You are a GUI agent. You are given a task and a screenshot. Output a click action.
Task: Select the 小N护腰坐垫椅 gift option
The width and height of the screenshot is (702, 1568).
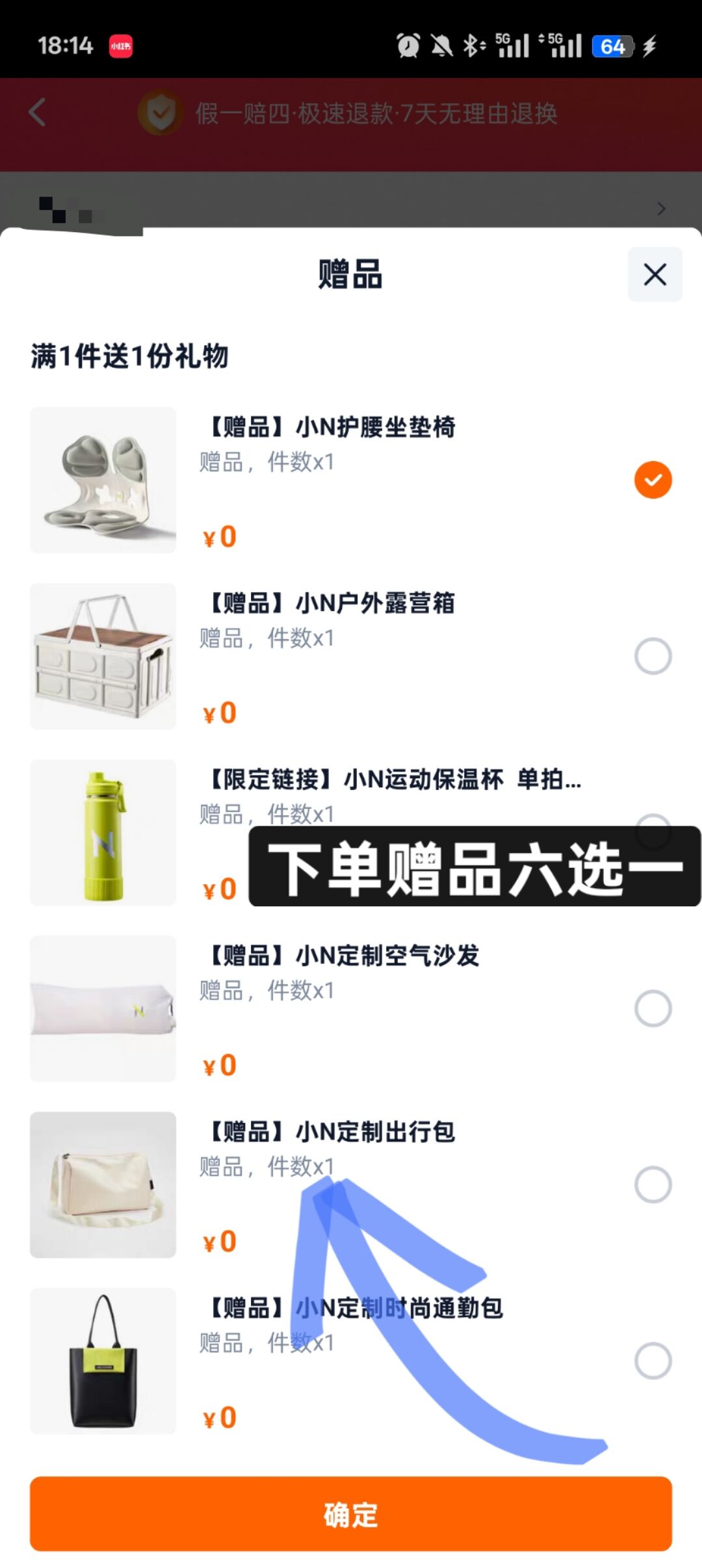(x=653, y=480)
